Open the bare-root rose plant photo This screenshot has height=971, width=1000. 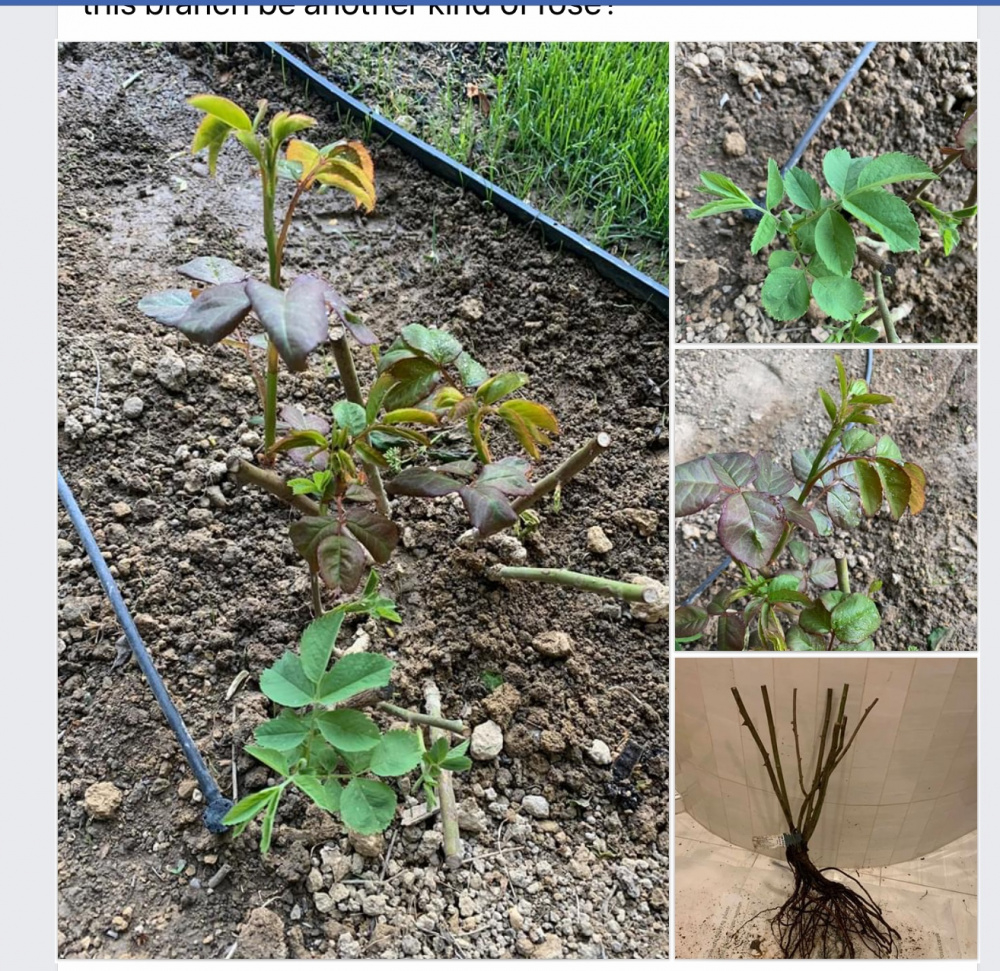pyautogui.click(x=825, y=808)
